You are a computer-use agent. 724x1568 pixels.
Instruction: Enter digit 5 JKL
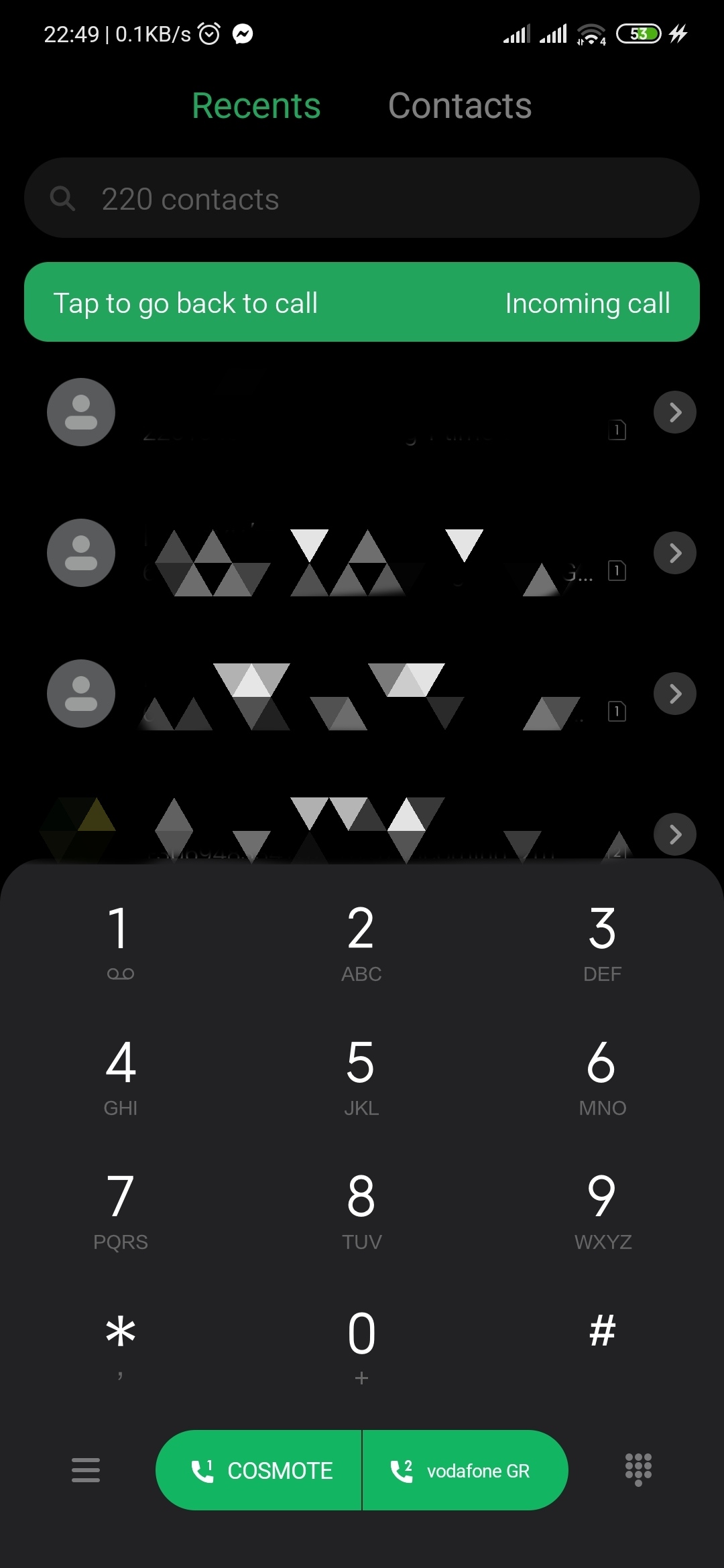click(361, 1073)
